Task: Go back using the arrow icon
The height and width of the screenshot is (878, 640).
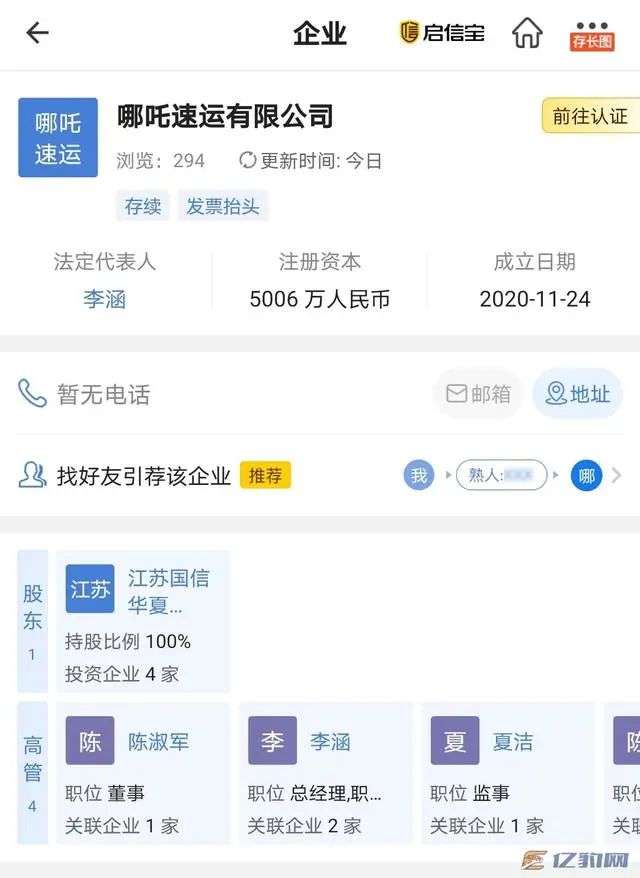Action: click(x=37, y=33)
